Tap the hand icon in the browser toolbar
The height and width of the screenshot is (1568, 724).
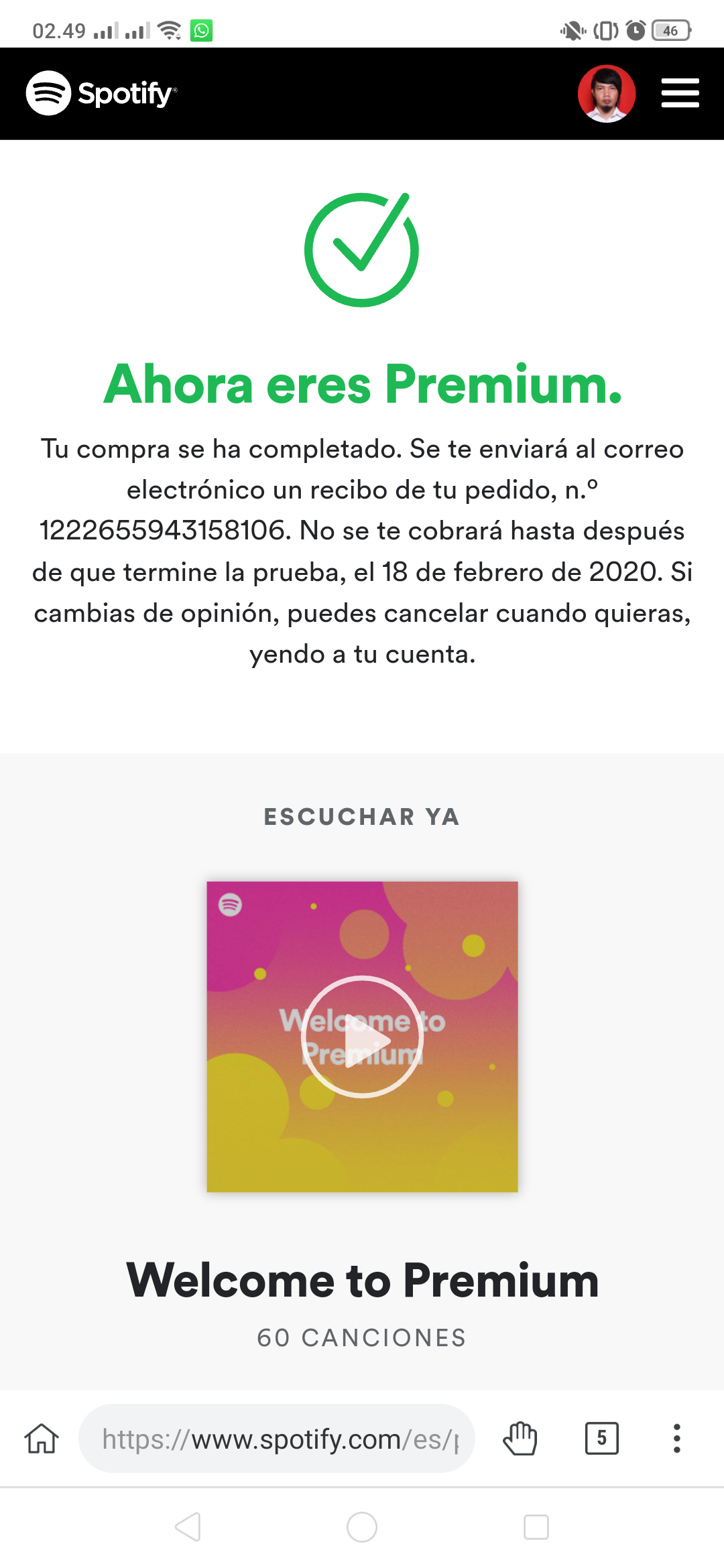click(x=520, y=1439)
